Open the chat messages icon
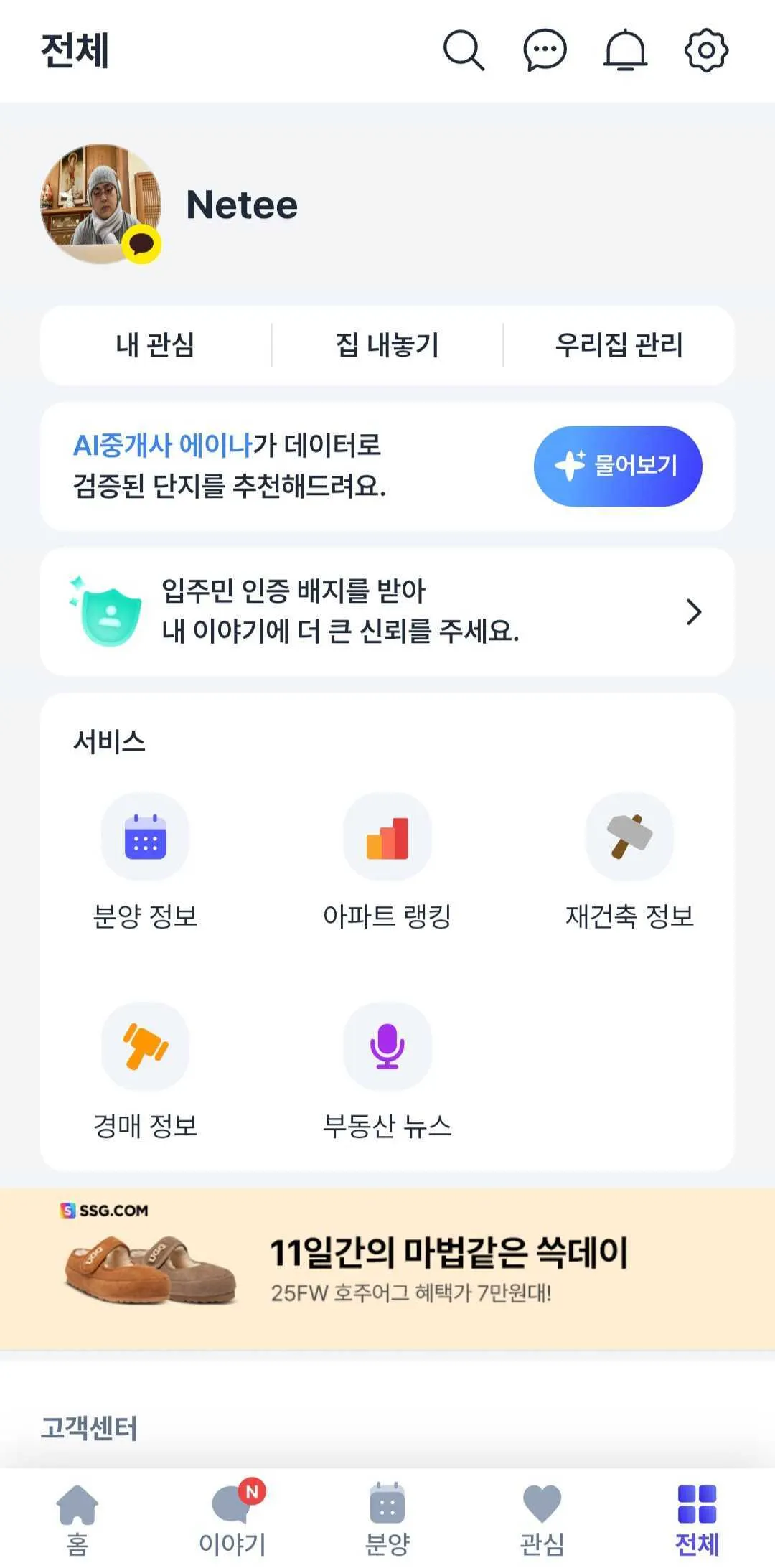The width and height of the screenshot is (775, 1568). click(545, 50)
